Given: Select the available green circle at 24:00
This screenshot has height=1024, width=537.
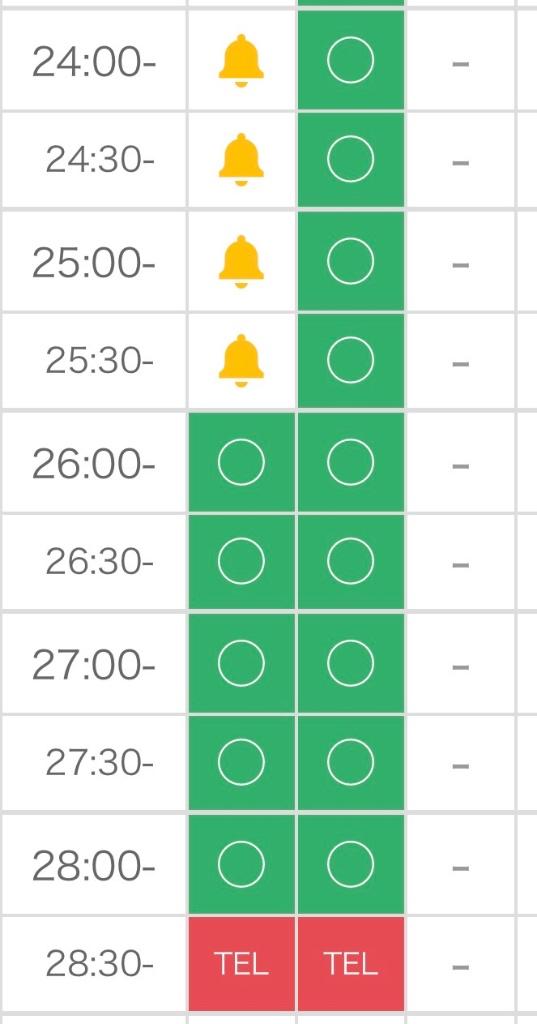Looking at the screenshot, I should (x=351, y=60).
